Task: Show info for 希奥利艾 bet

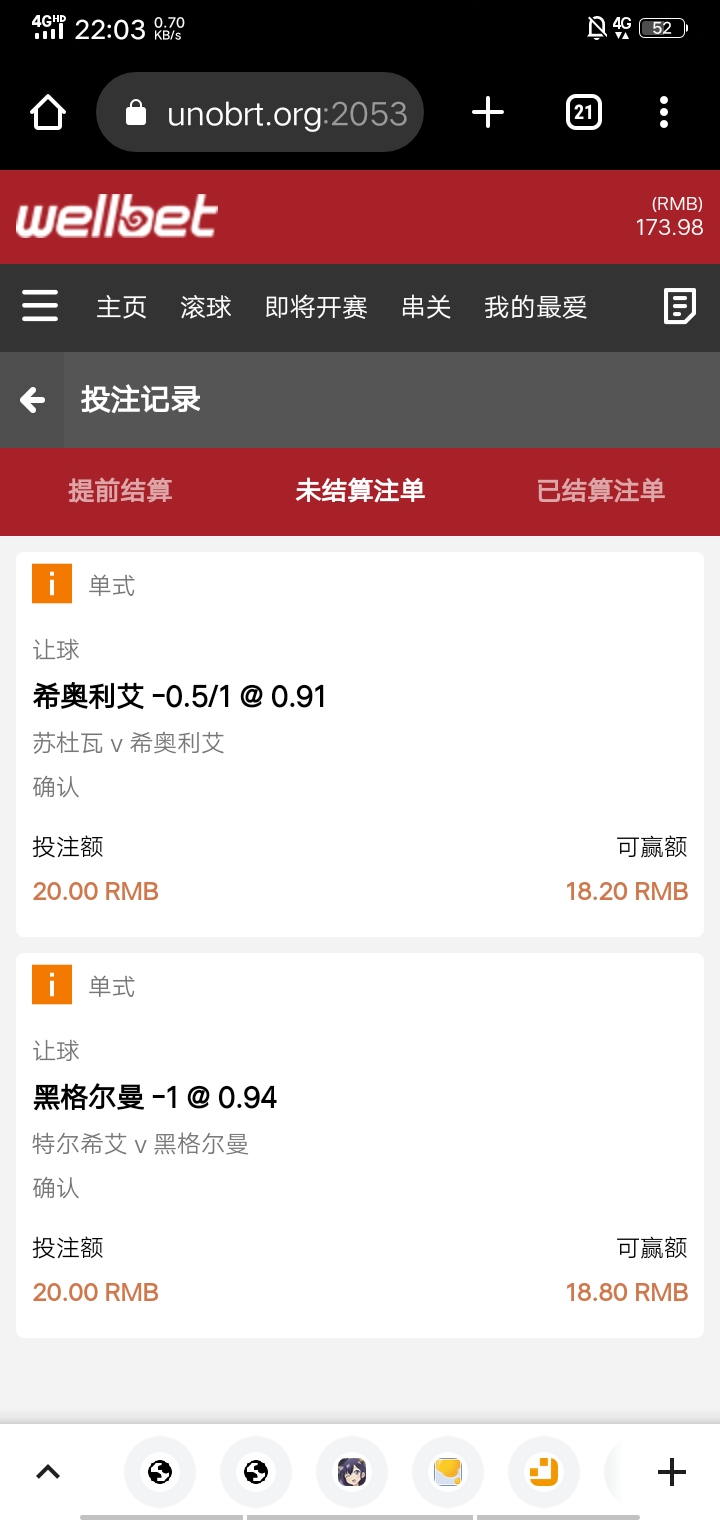Action: [x=52, y=584]
